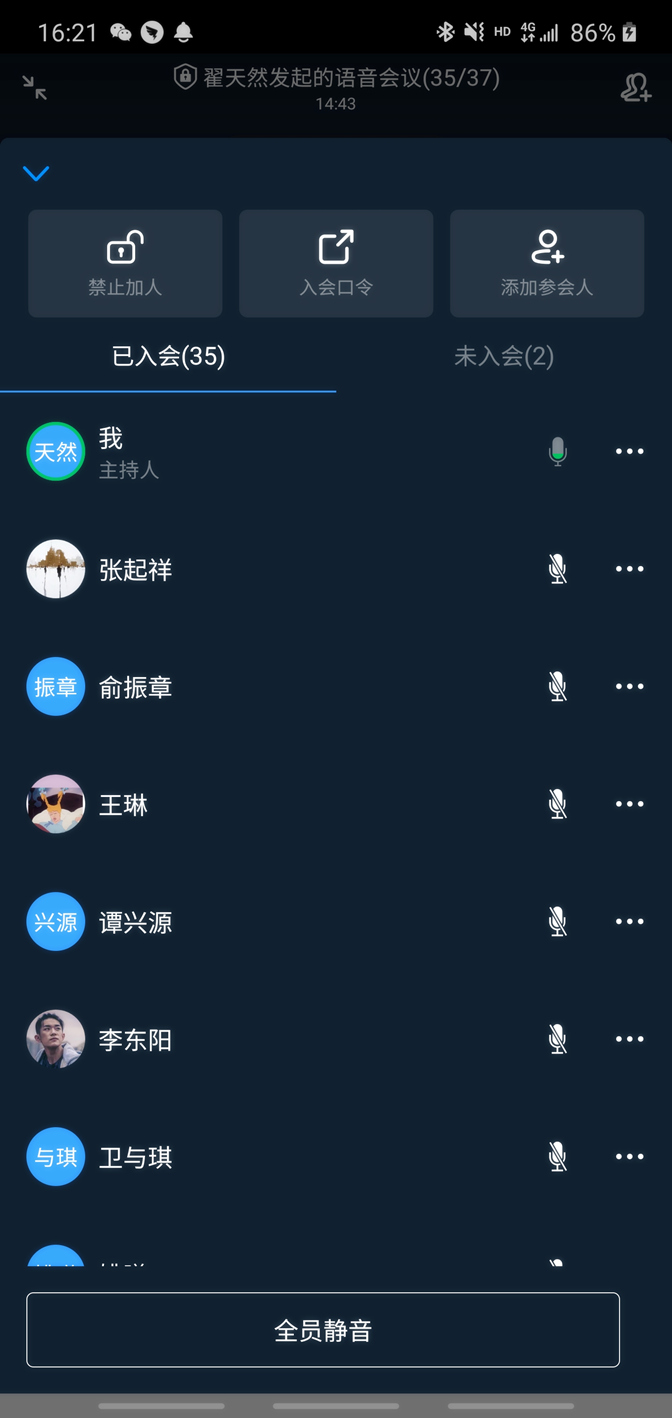The height and width of the screenshot is (1418, 672).
Task: Toggle microphone for 俞振章
Action: [x=558, y=687]
